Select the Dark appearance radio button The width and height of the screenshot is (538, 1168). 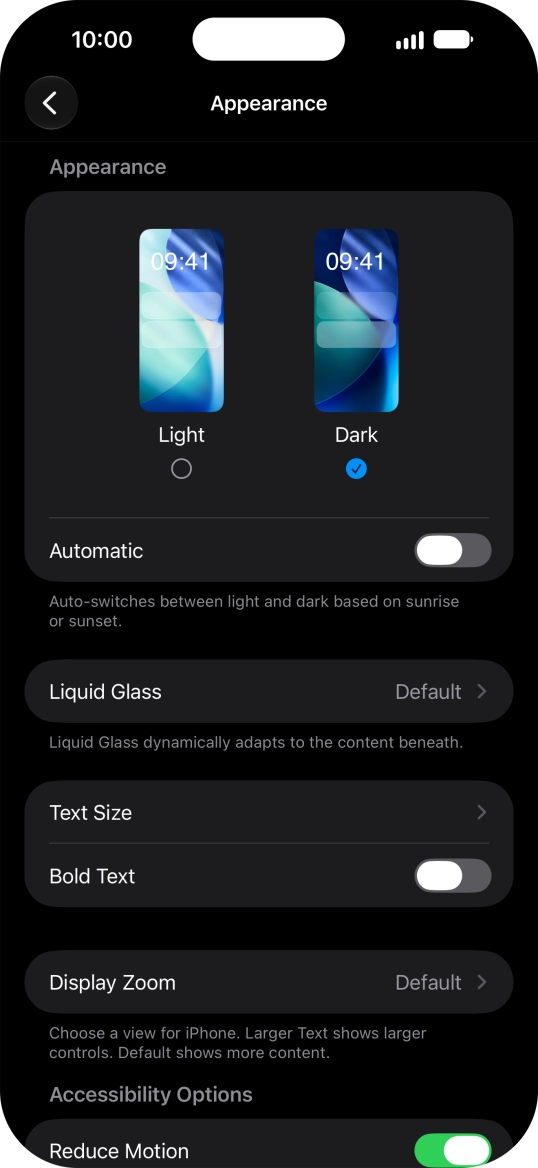356,469
